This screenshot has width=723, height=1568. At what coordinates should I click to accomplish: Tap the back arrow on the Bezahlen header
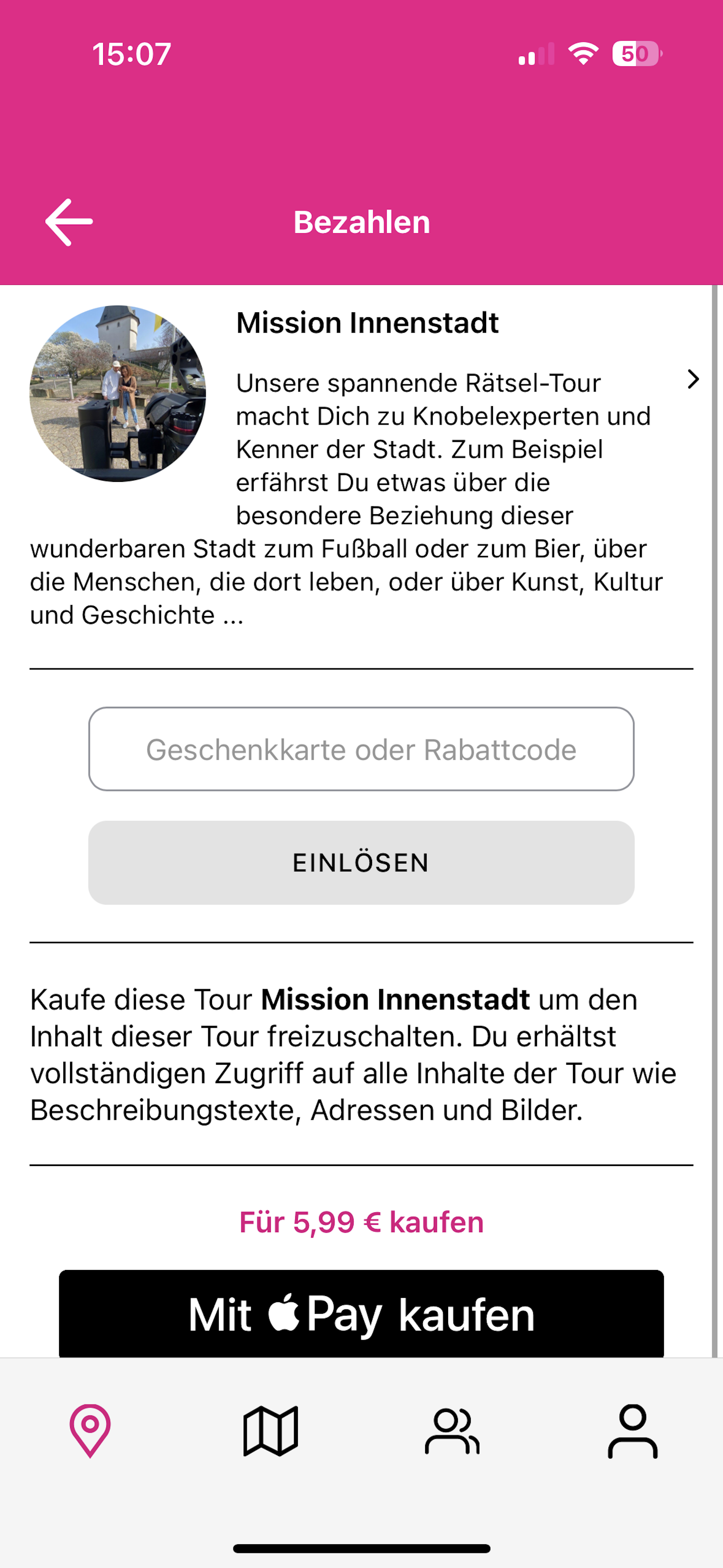tap(69, 222)
